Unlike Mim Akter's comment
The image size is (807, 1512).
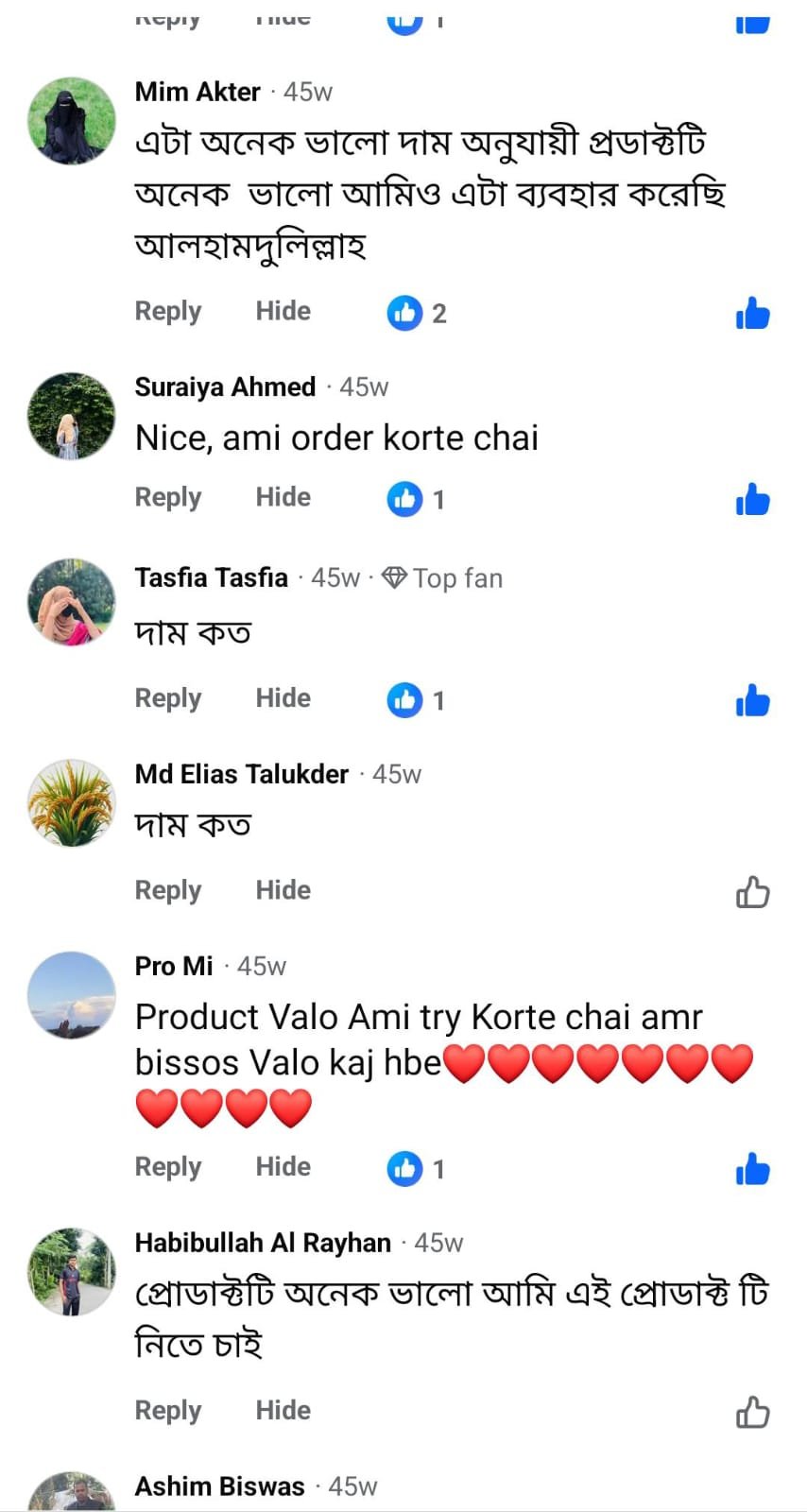click(x=752, y=313)
